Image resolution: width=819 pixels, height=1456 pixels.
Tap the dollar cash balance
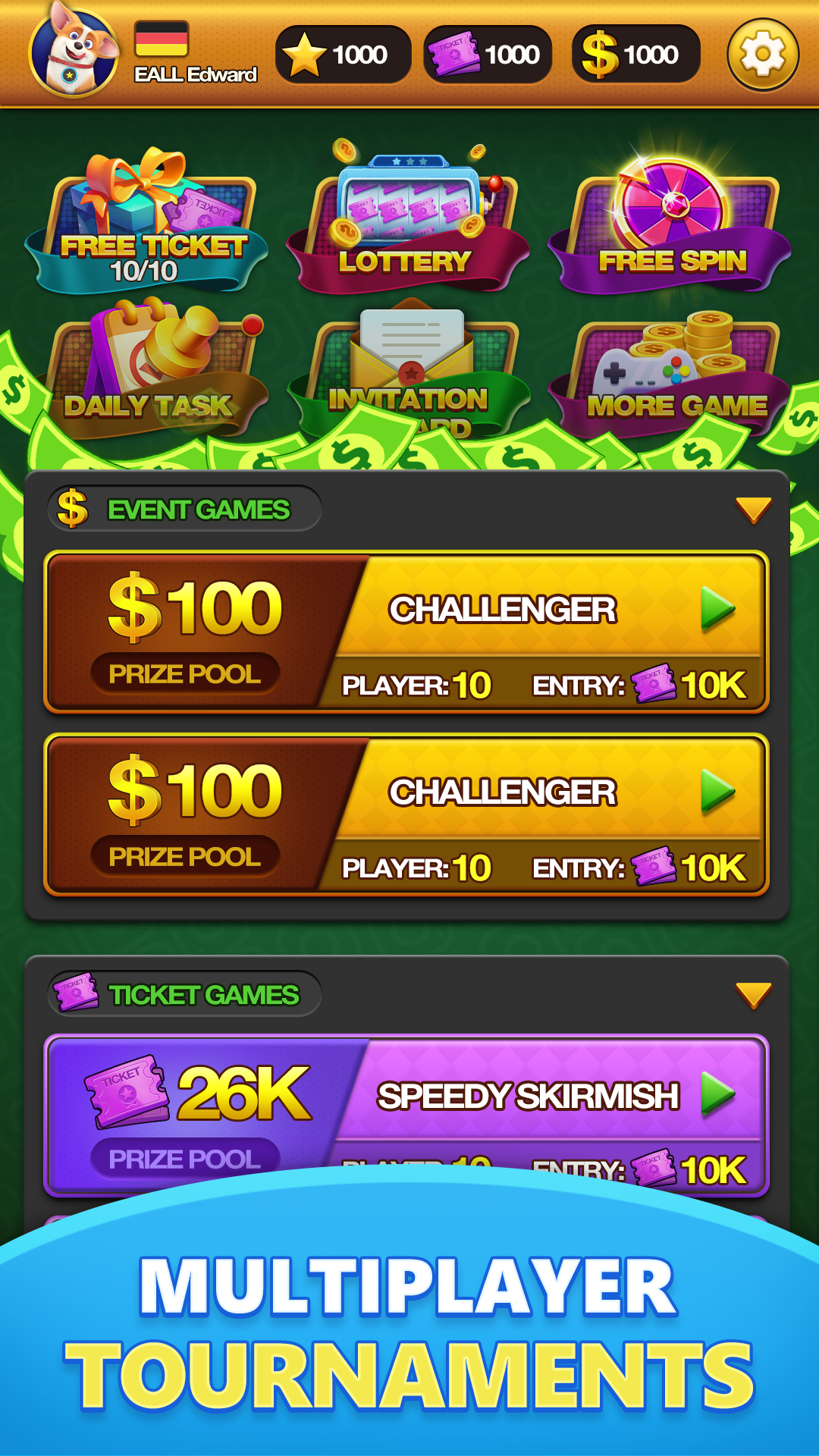(635, 55)
